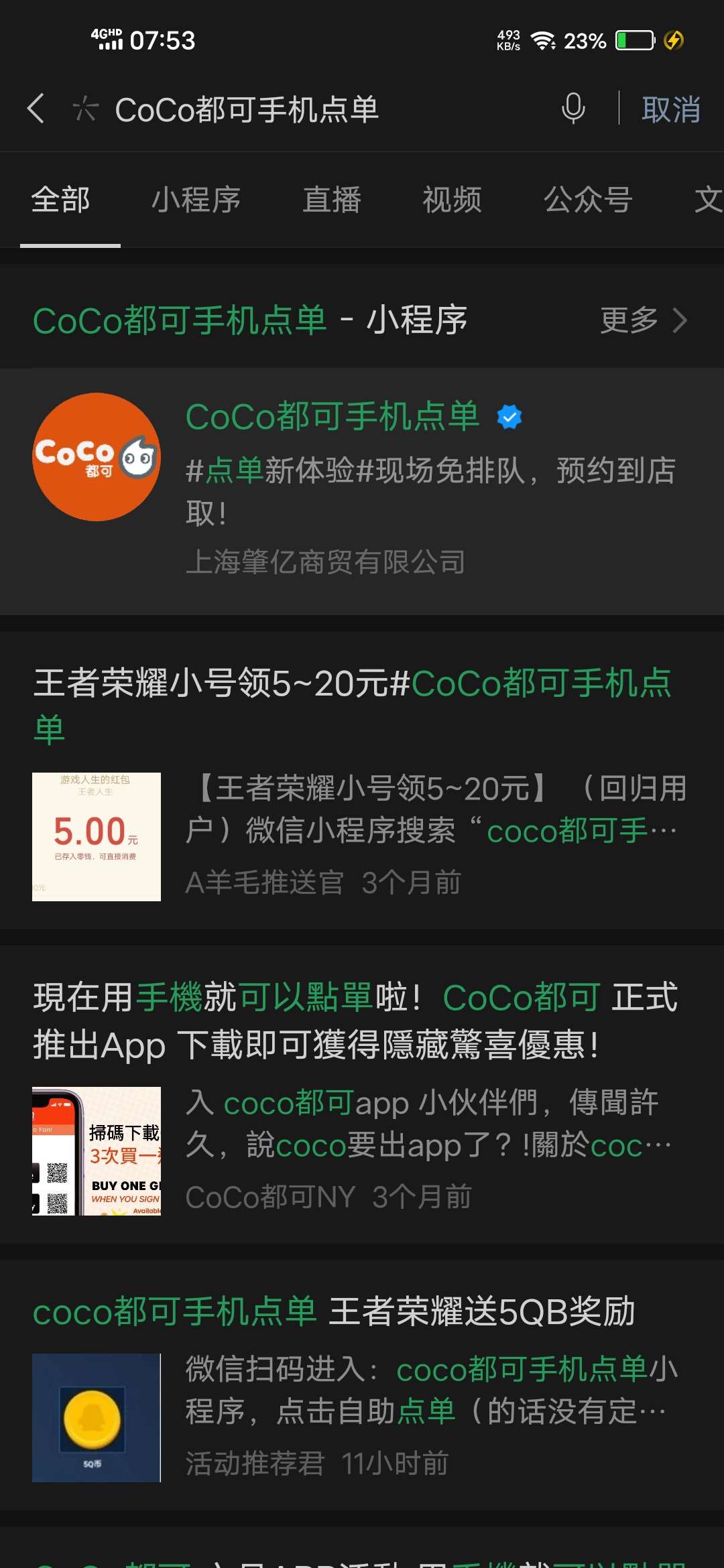The image size is (724, 1568).
Task: Start voice search with the microphone
Action: tap(573, 109)
